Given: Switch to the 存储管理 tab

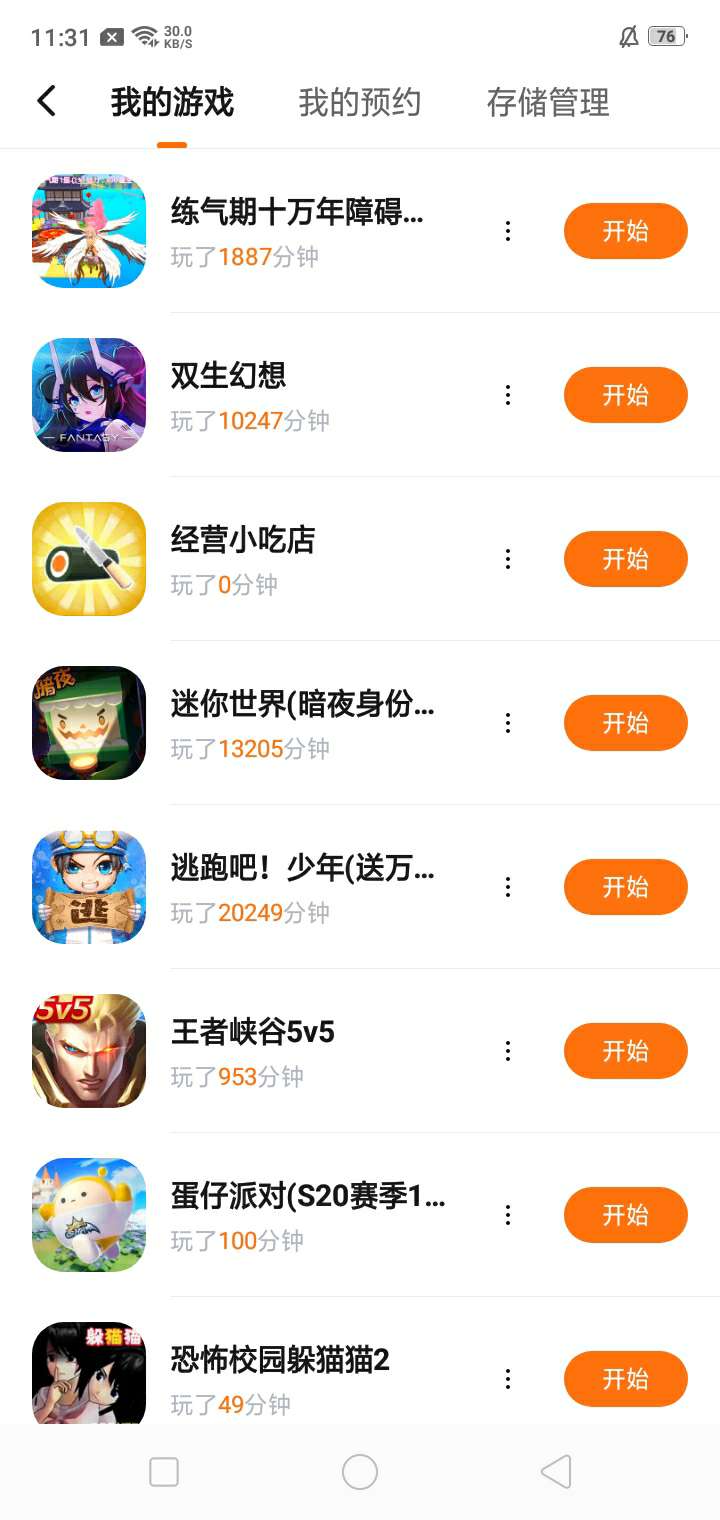Looking at the screenshot, I should coord(547,102).
